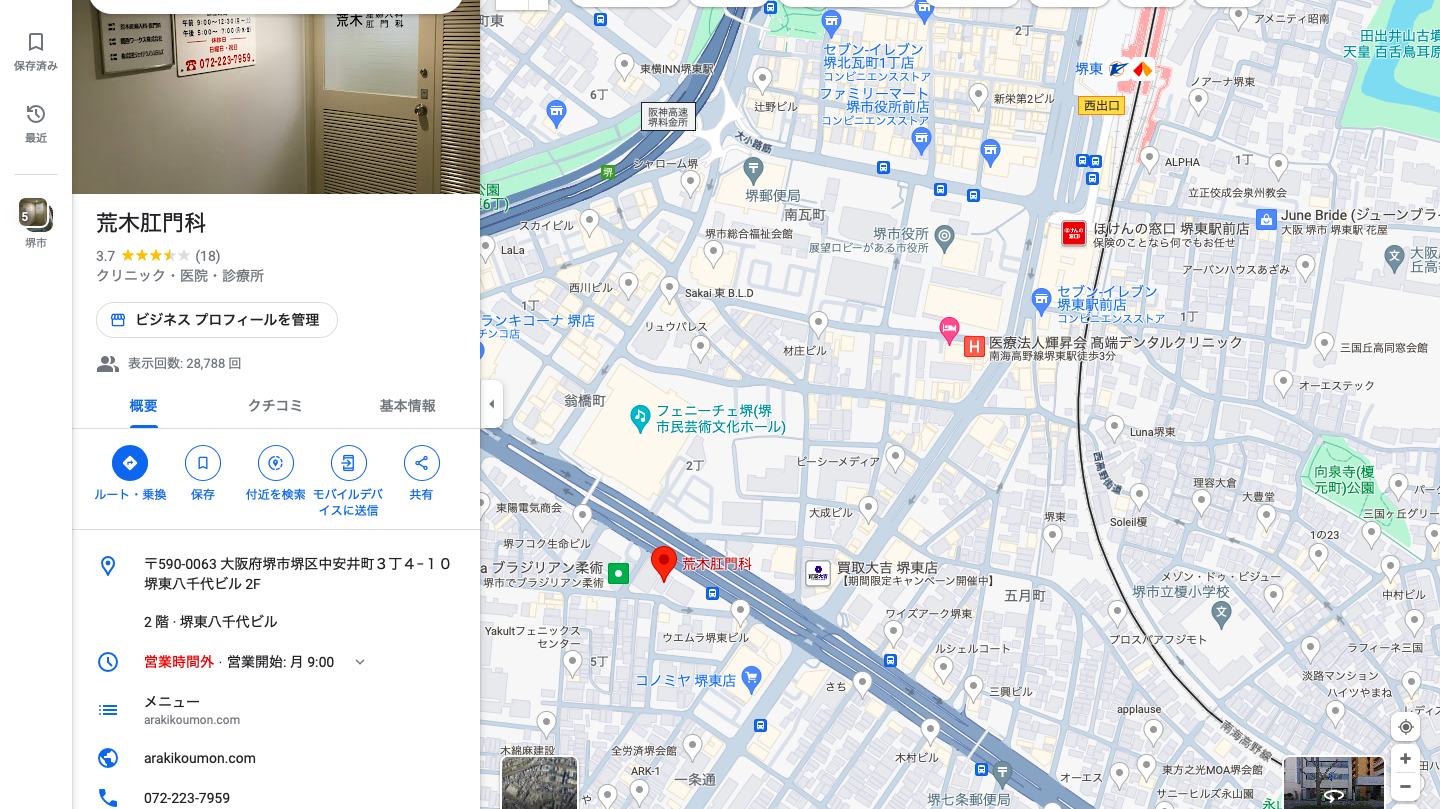Share this place with 共有
The height and width of the screenshot is (809, 1440).
click(x=421, y=463)
